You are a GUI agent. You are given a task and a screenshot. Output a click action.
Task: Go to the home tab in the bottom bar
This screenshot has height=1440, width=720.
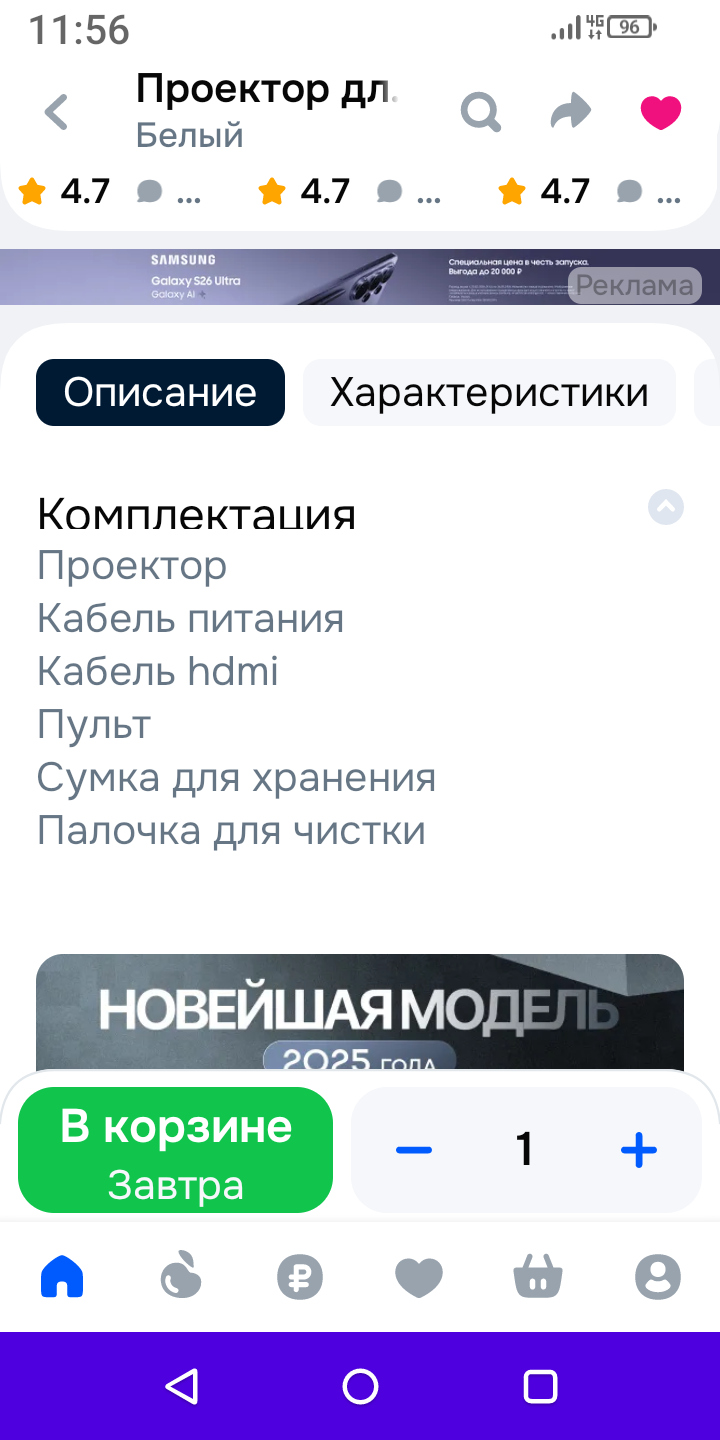click(62, 1277)
